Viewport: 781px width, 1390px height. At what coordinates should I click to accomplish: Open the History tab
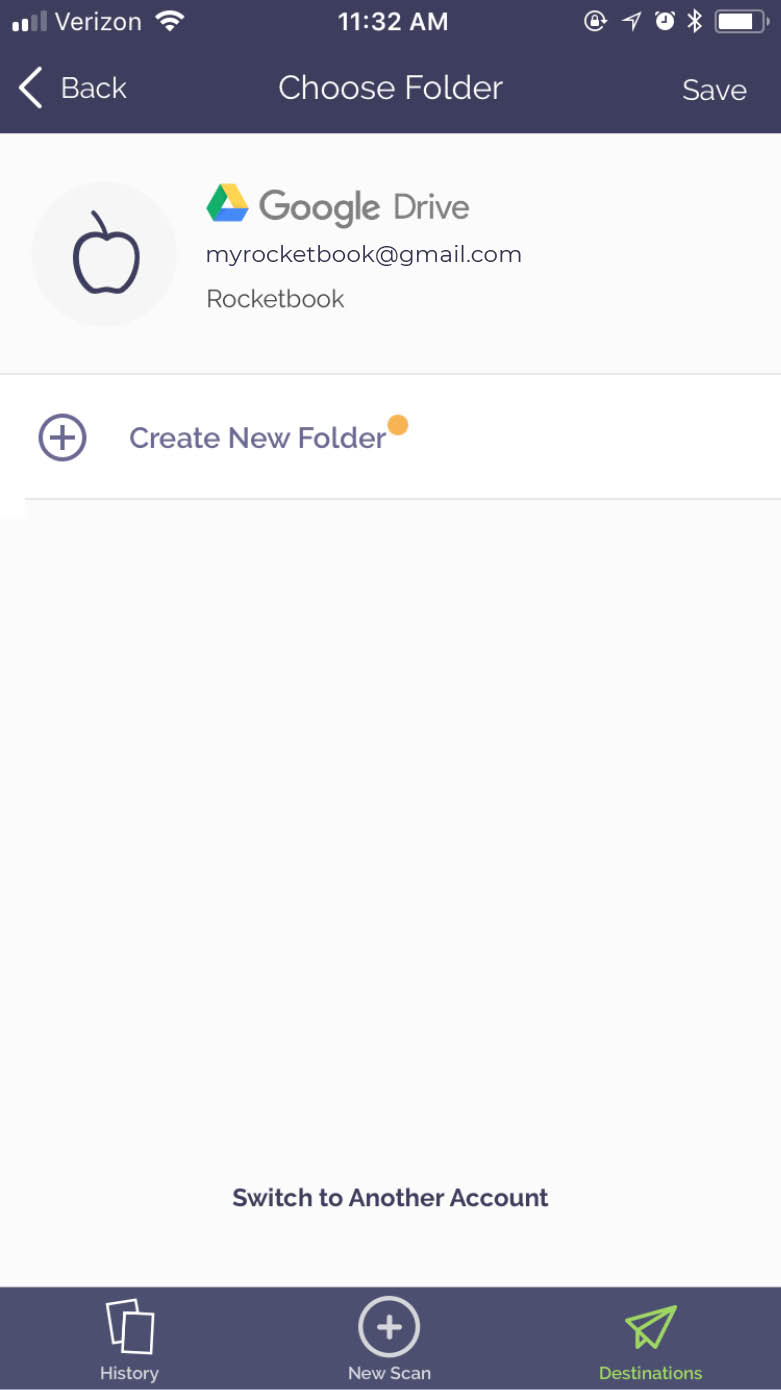click(129, 1340)
